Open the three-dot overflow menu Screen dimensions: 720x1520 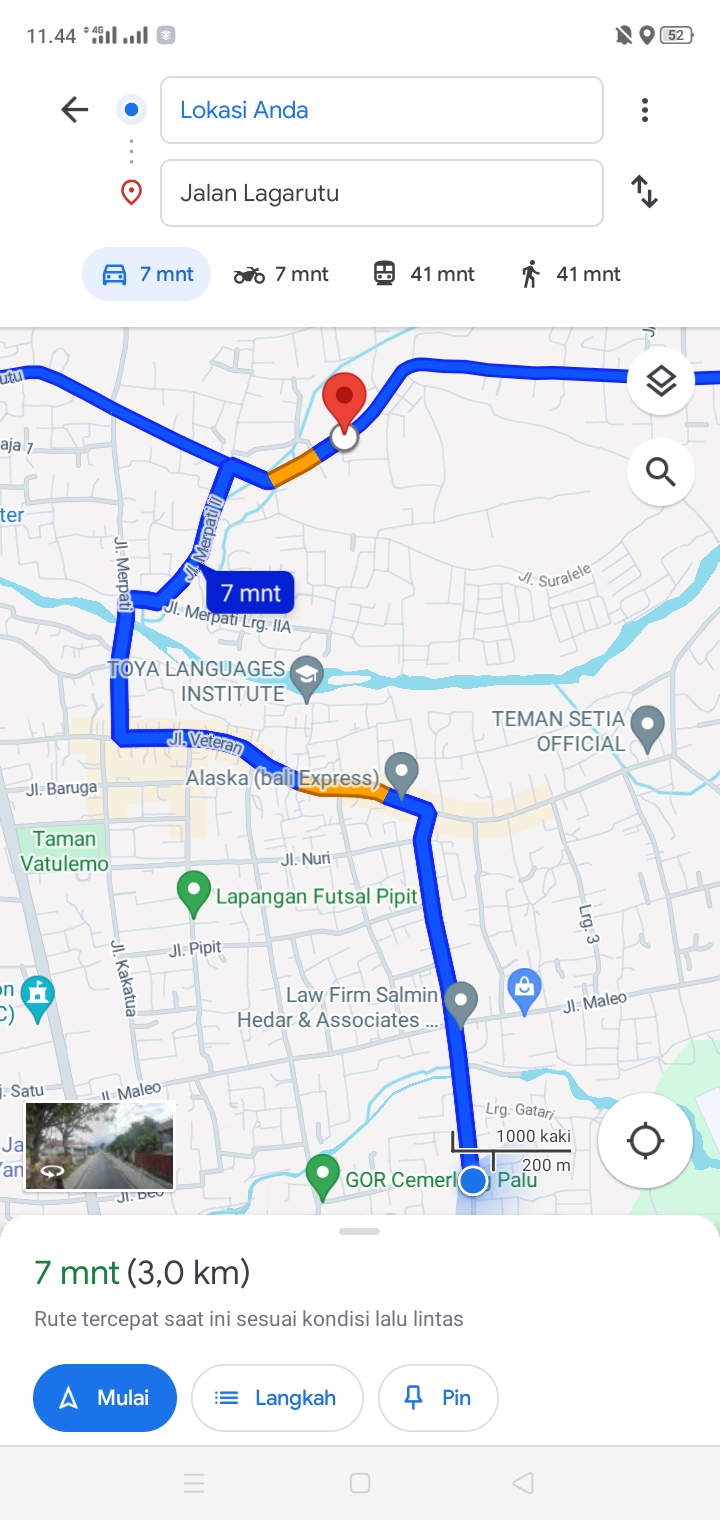645,110
